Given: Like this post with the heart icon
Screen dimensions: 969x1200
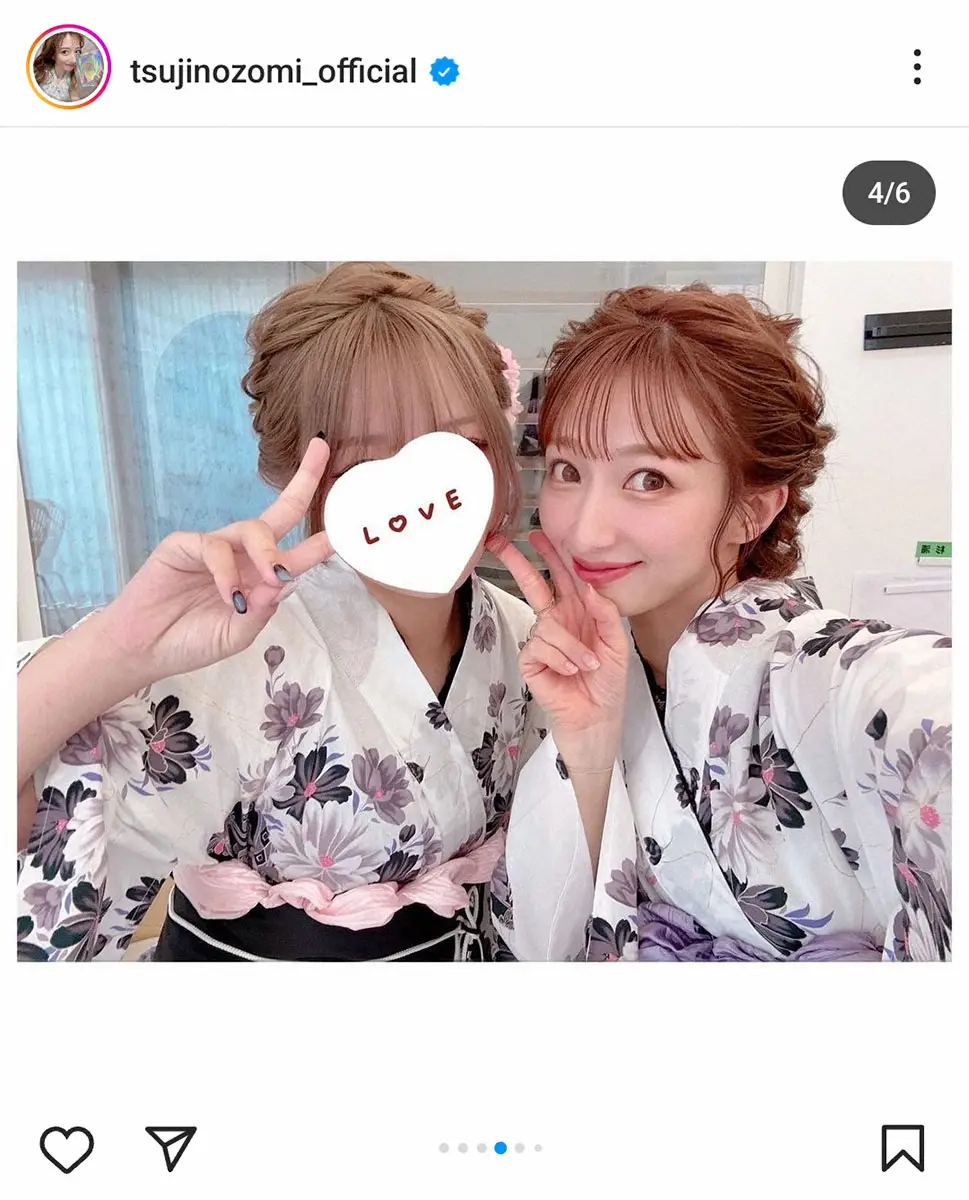Looking at the screenshot, I should (x=67, y=1149).
